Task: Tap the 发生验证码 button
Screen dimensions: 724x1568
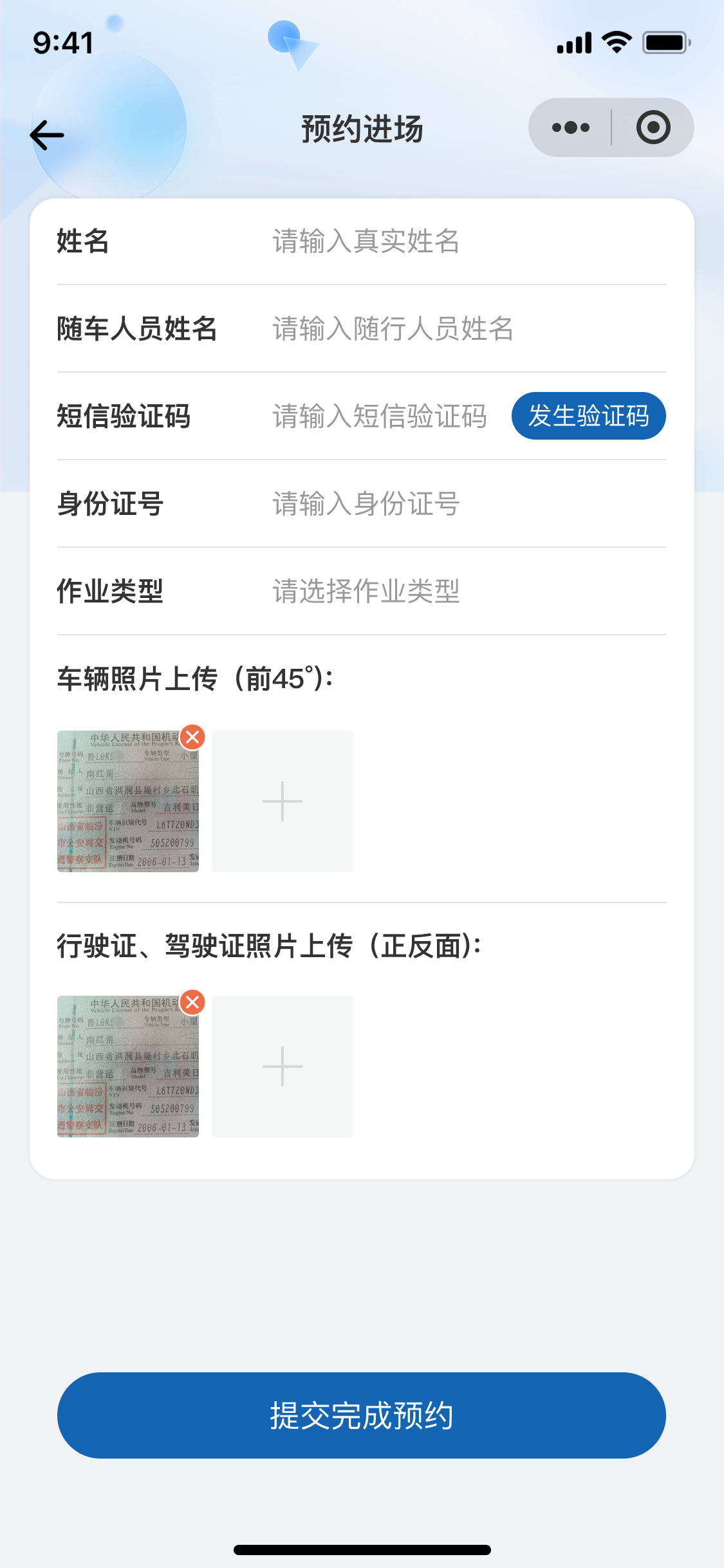Action: [588, 416]
